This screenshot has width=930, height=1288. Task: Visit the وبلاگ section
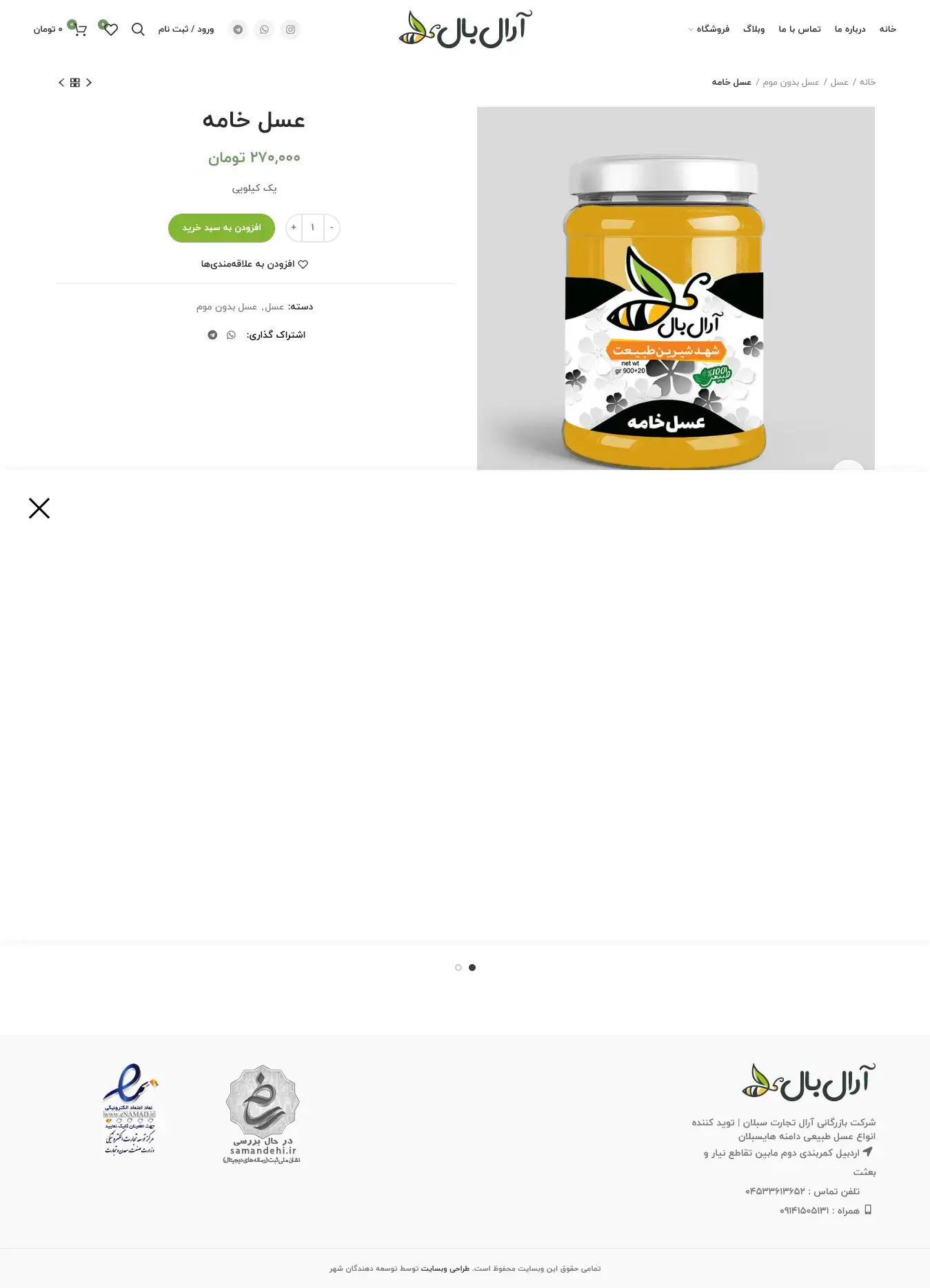[x=754, y=29]
